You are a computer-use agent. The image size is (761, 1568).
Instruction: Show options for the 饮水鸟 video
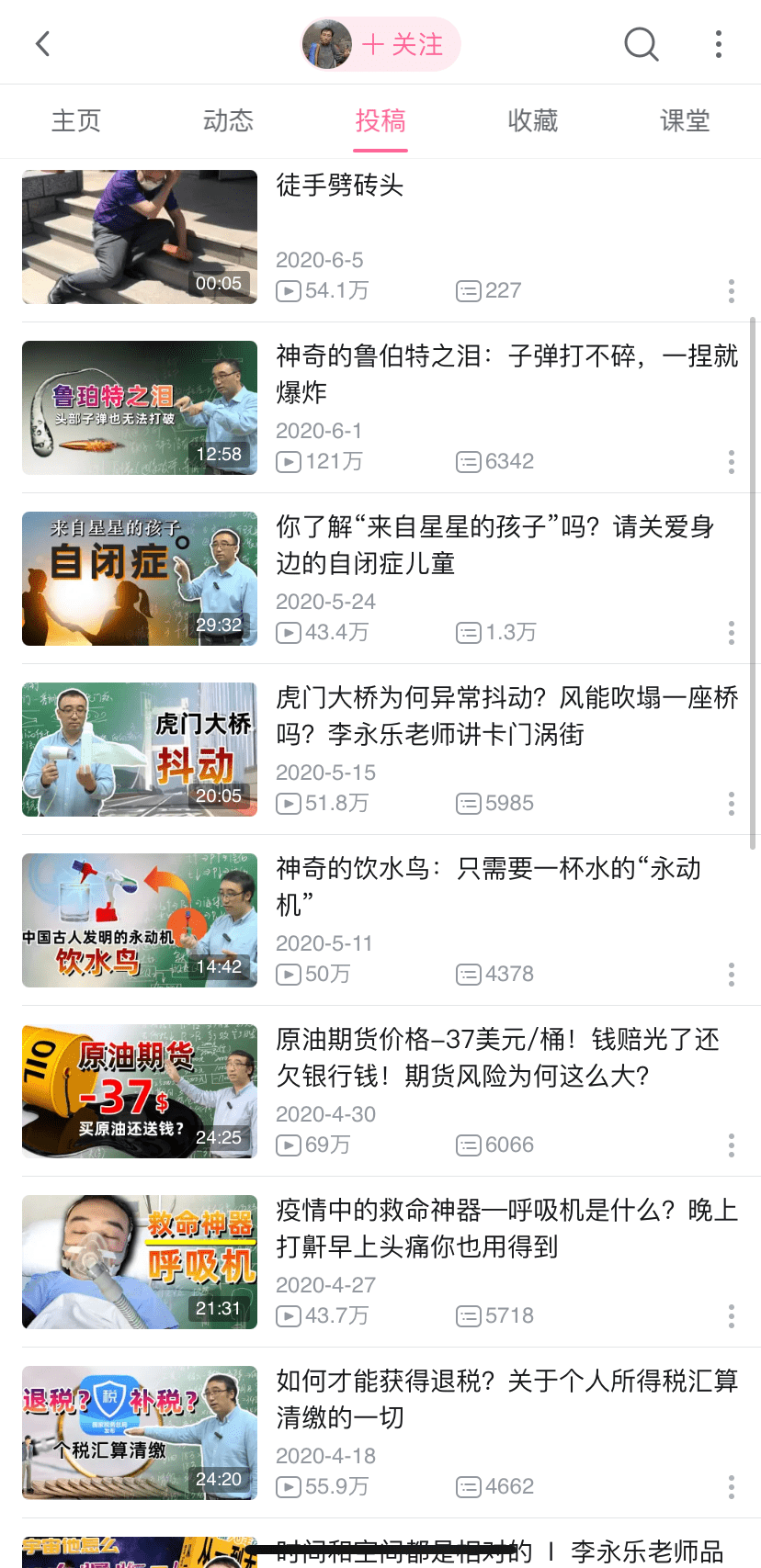[732, 975]
